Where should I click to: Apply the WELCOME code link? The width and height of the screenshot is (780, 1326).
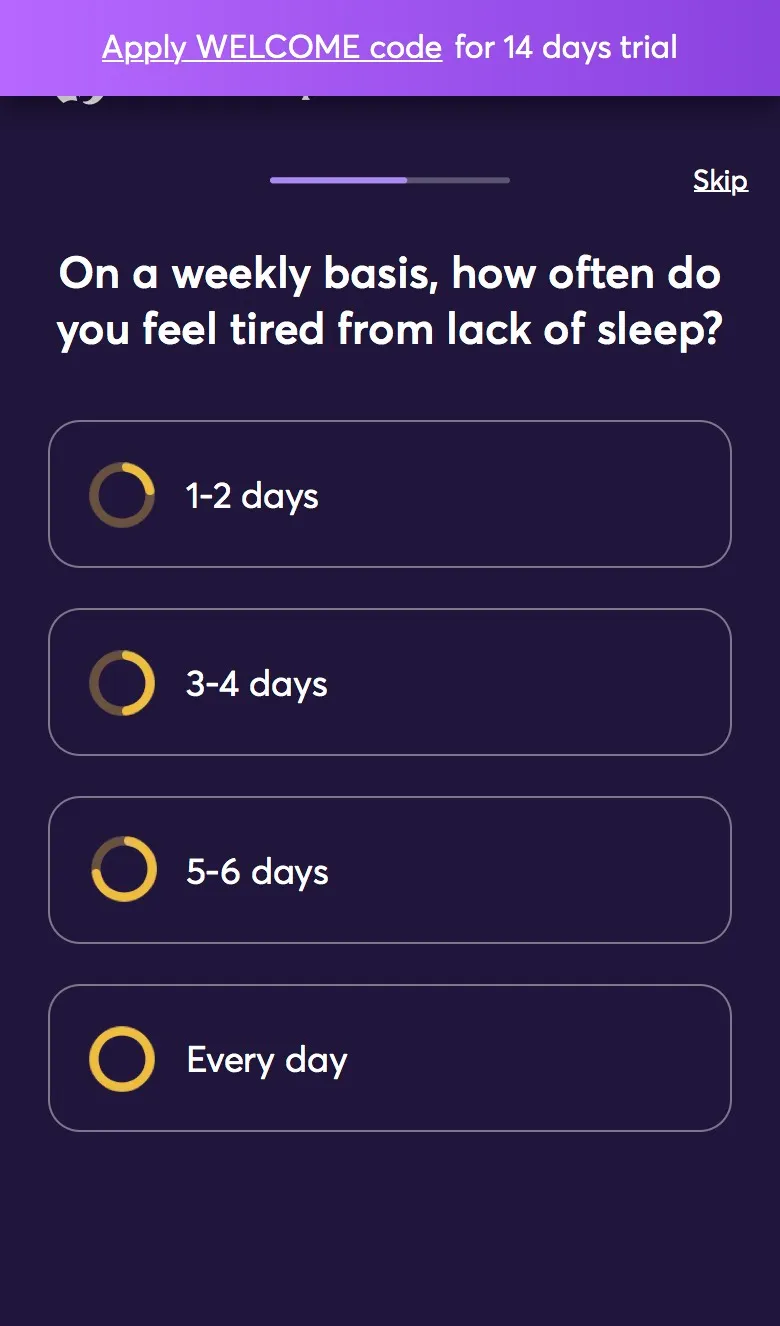272,47
